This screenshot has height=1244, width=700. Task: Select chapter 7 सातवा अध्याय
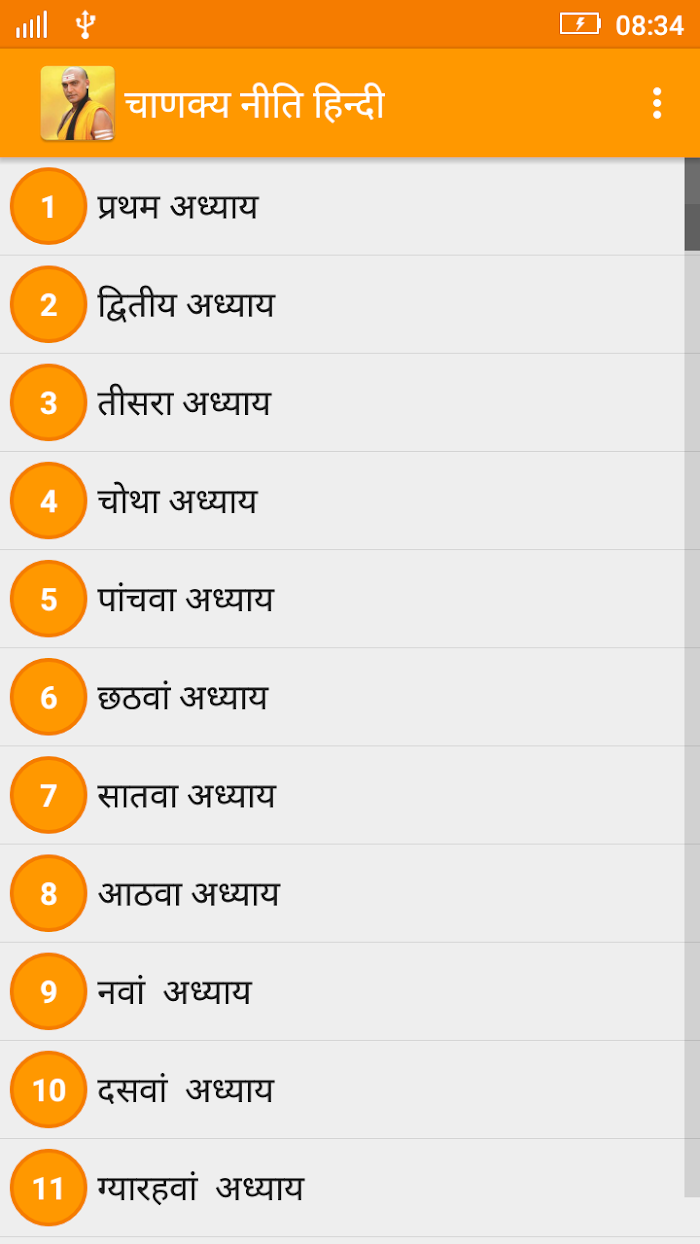click(342, 795)
